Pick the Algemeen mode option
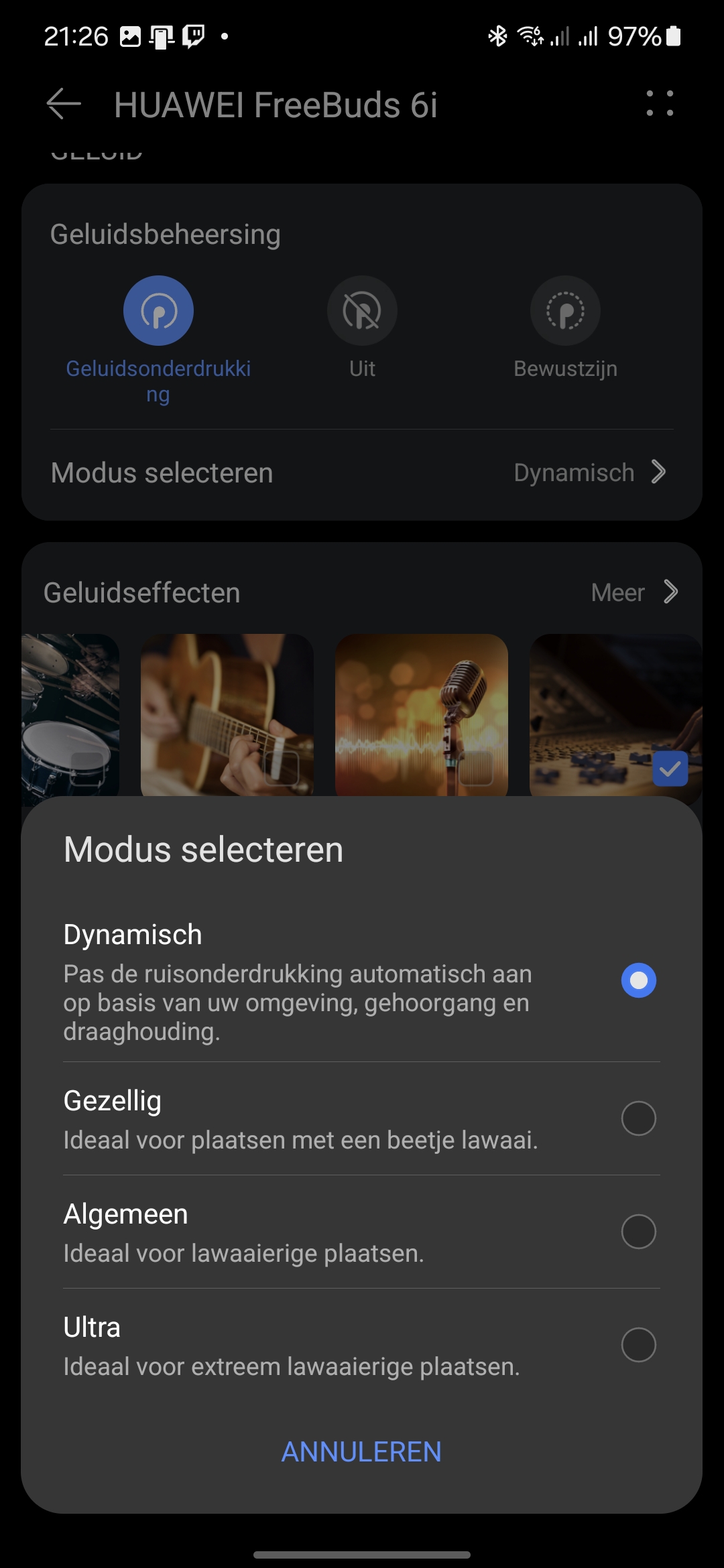This screenshot has height=1568, width=724. point(361,1232)
